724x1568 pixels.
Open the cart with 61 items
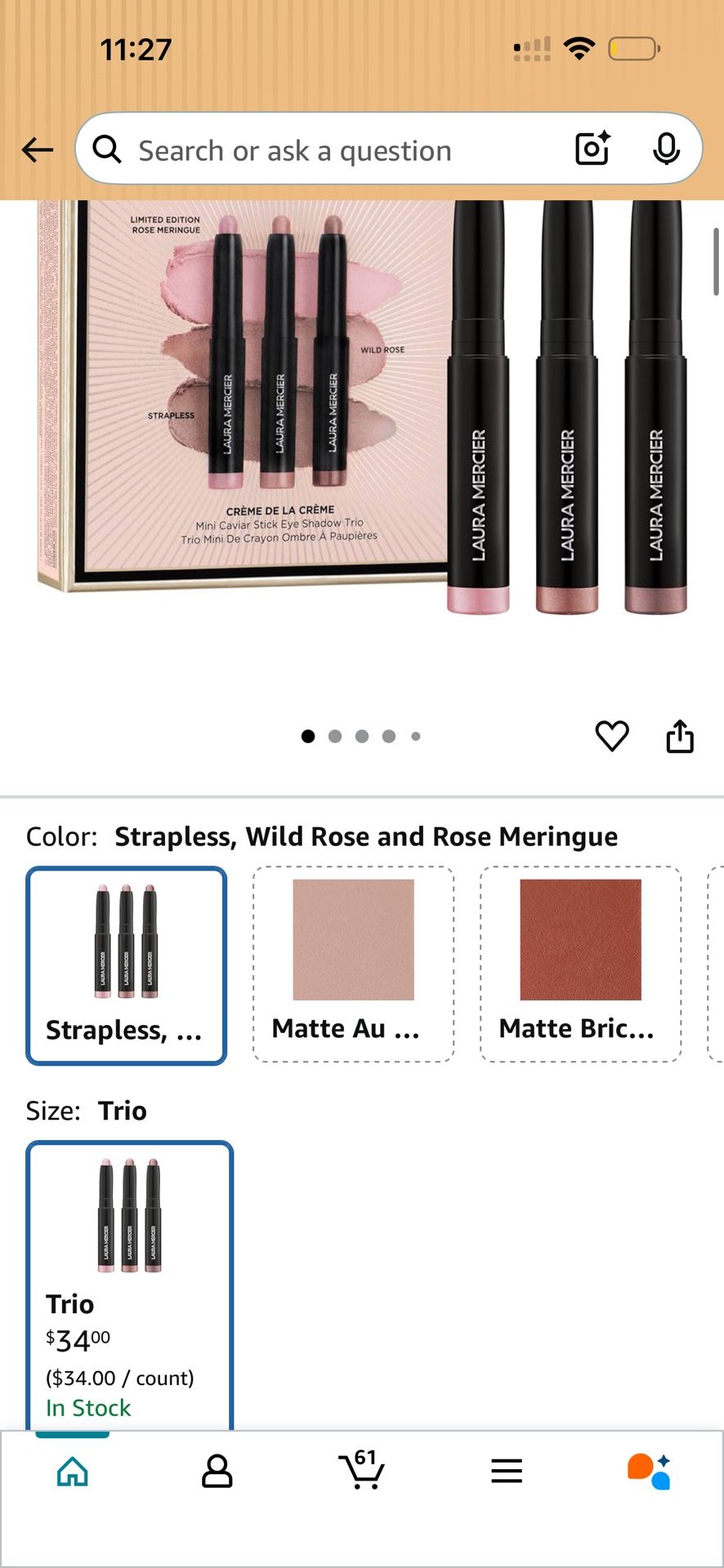[361, 1470]
